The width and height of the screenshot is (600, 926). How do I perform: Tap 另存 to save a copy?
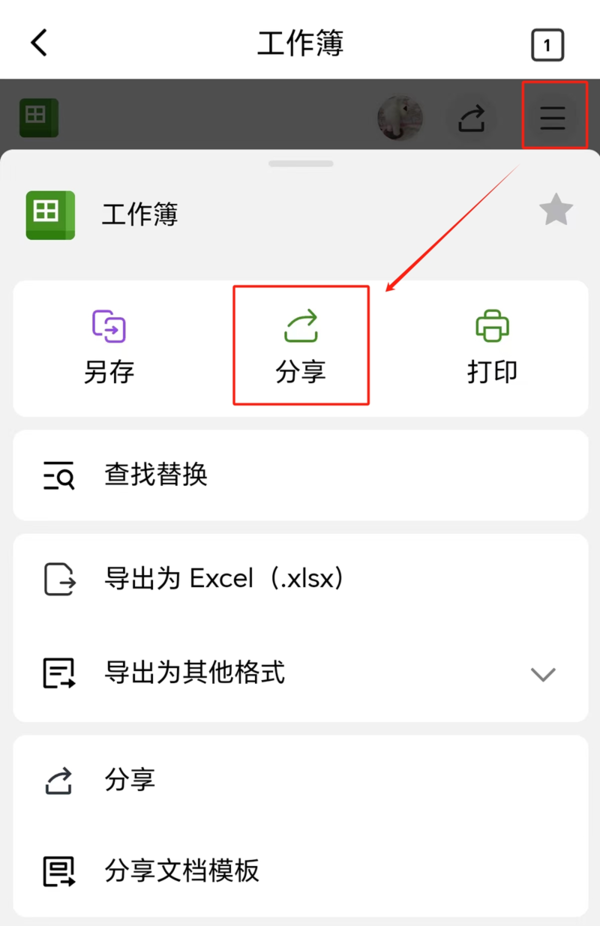click(x=109, y=348)
